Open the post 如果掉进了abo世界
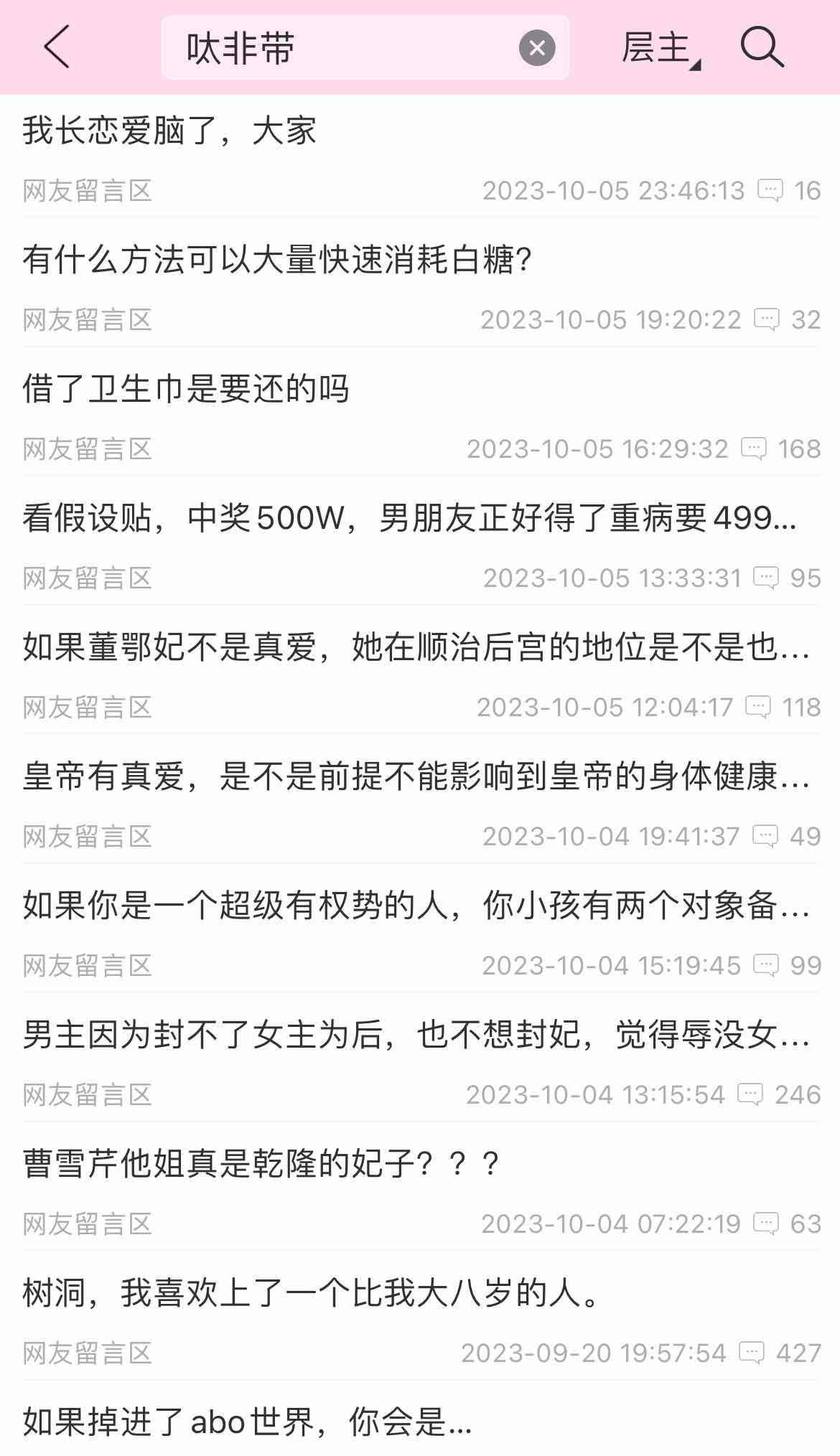This screenshot has width=840, height=1456. [x=247, y=1422]
